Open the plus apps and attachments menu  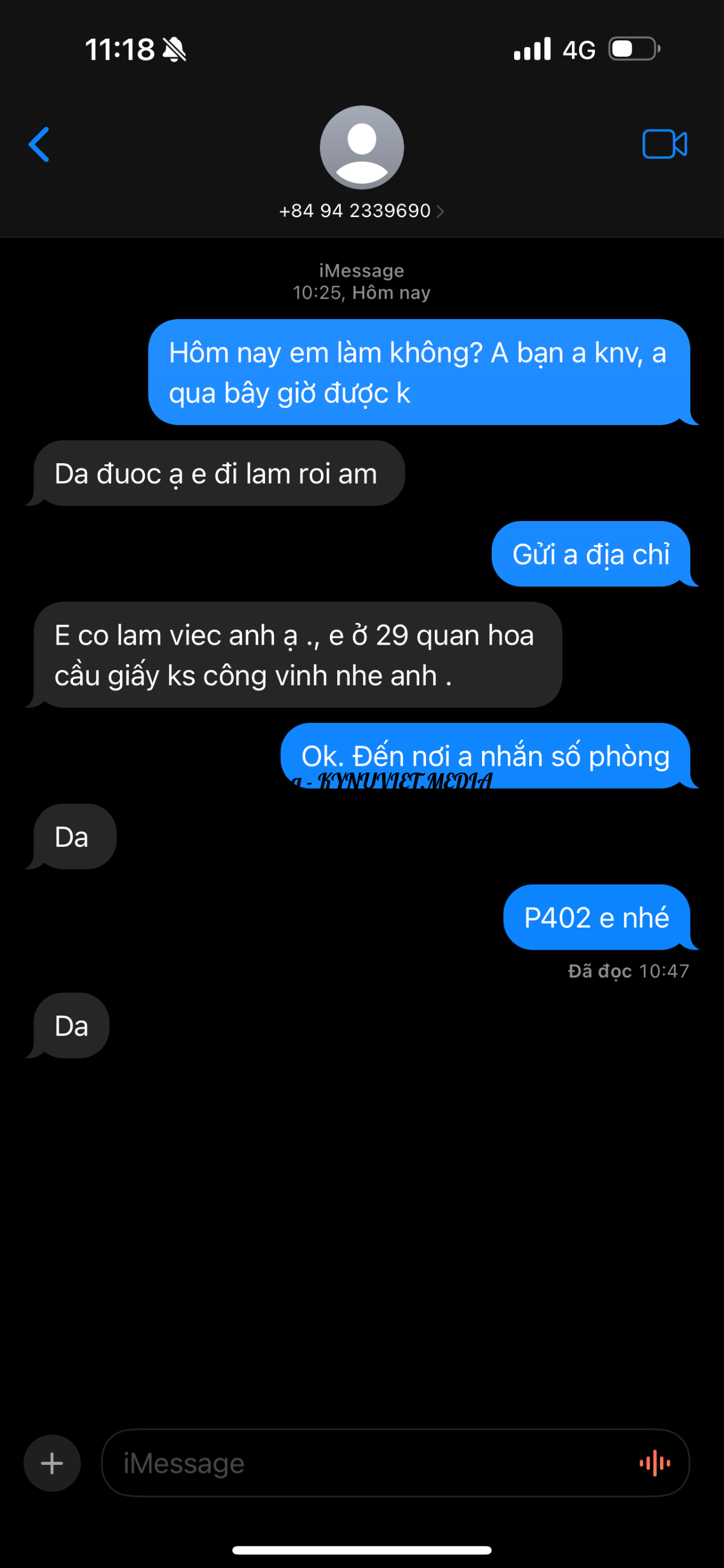coord(52,1462)
